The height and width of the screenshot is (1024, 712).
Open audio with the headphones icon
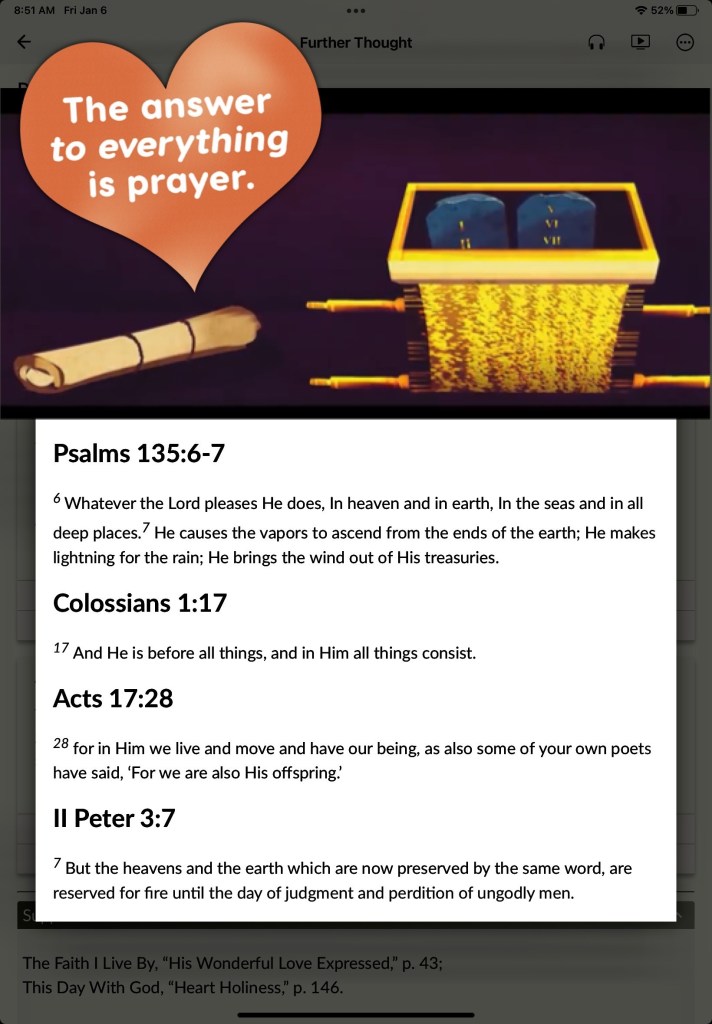(596, 42)
